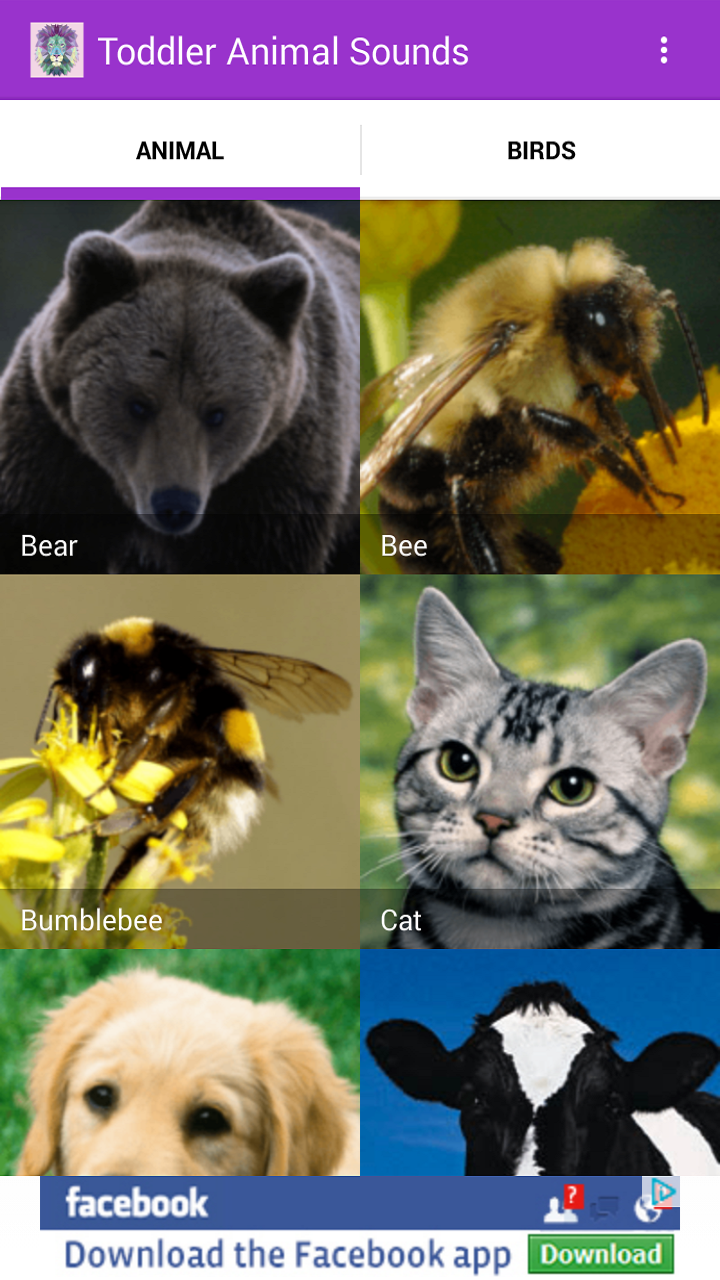Play the Bear sound tile
The height and width of the screenshot is (1280, 720).
(x=180, y=387)
